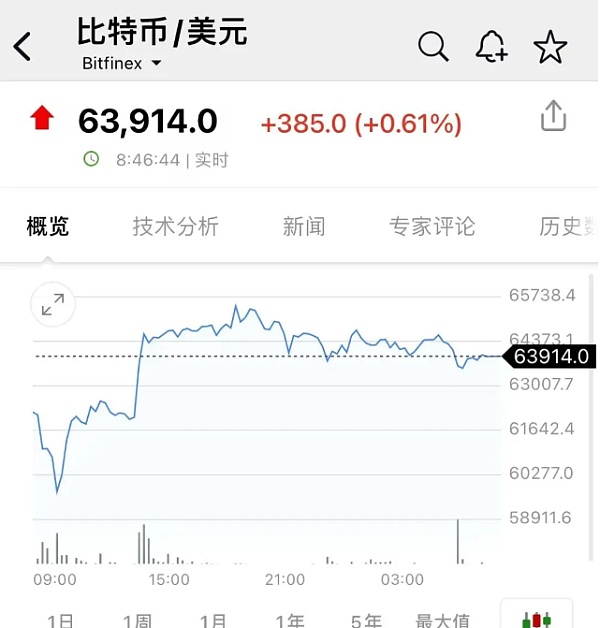Choose the 1年 chart range
Screen dimensions: 600x628
coord(290,620)
